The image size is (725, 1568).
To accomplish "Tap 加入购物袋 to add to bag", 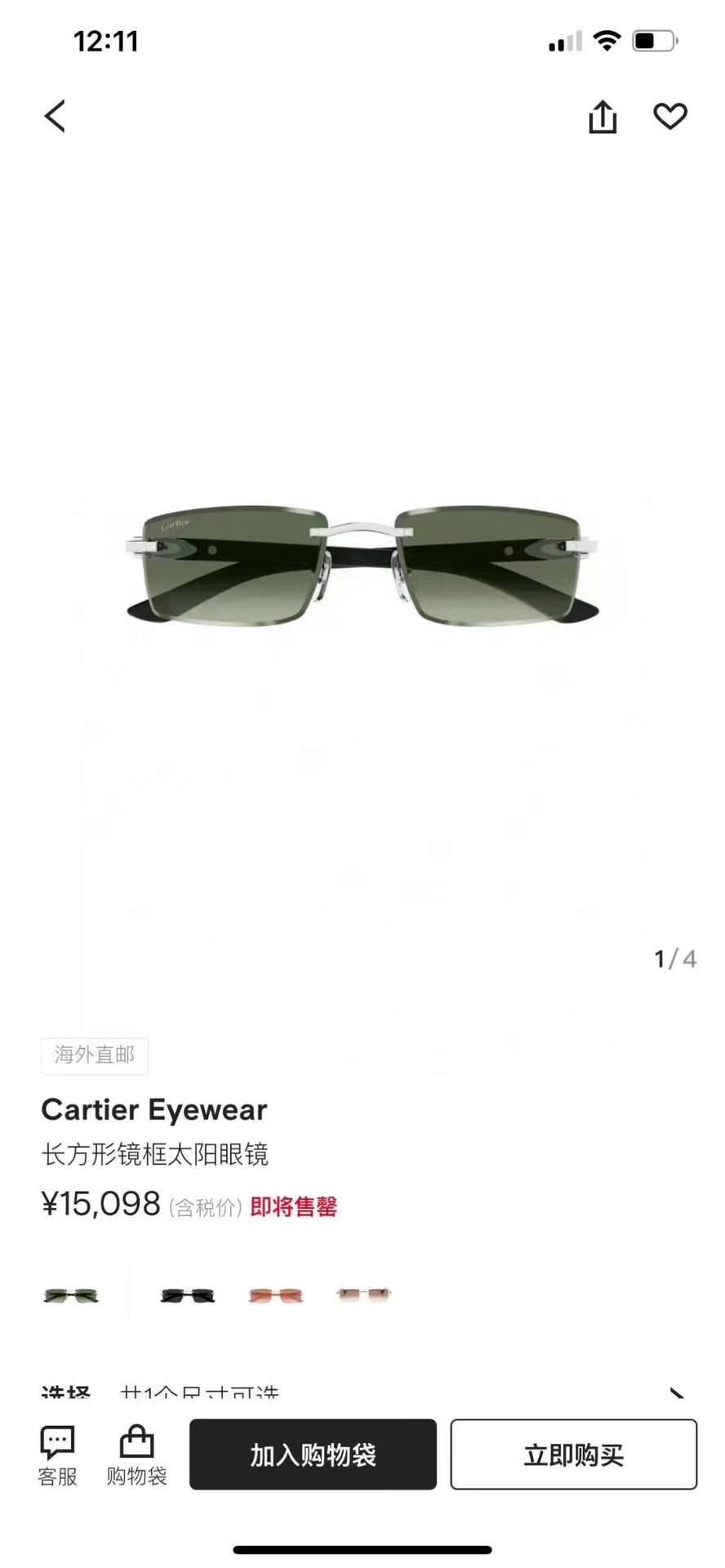I will (313, 1454).
